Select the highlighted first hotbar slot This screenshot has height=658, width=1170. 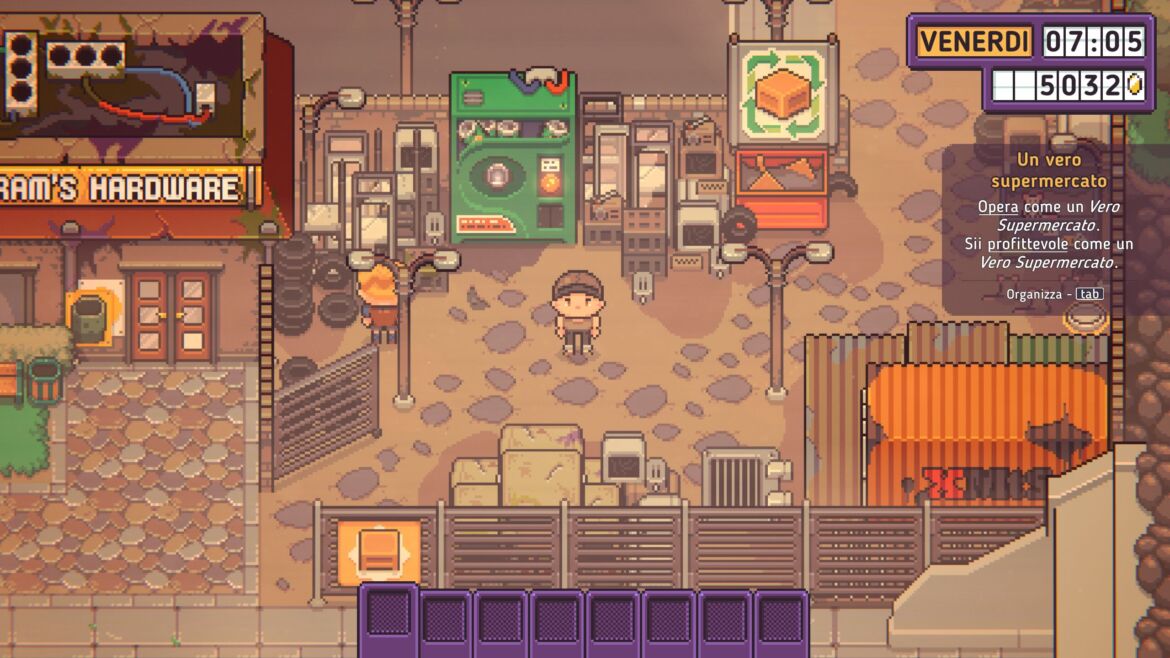[388, 616]
